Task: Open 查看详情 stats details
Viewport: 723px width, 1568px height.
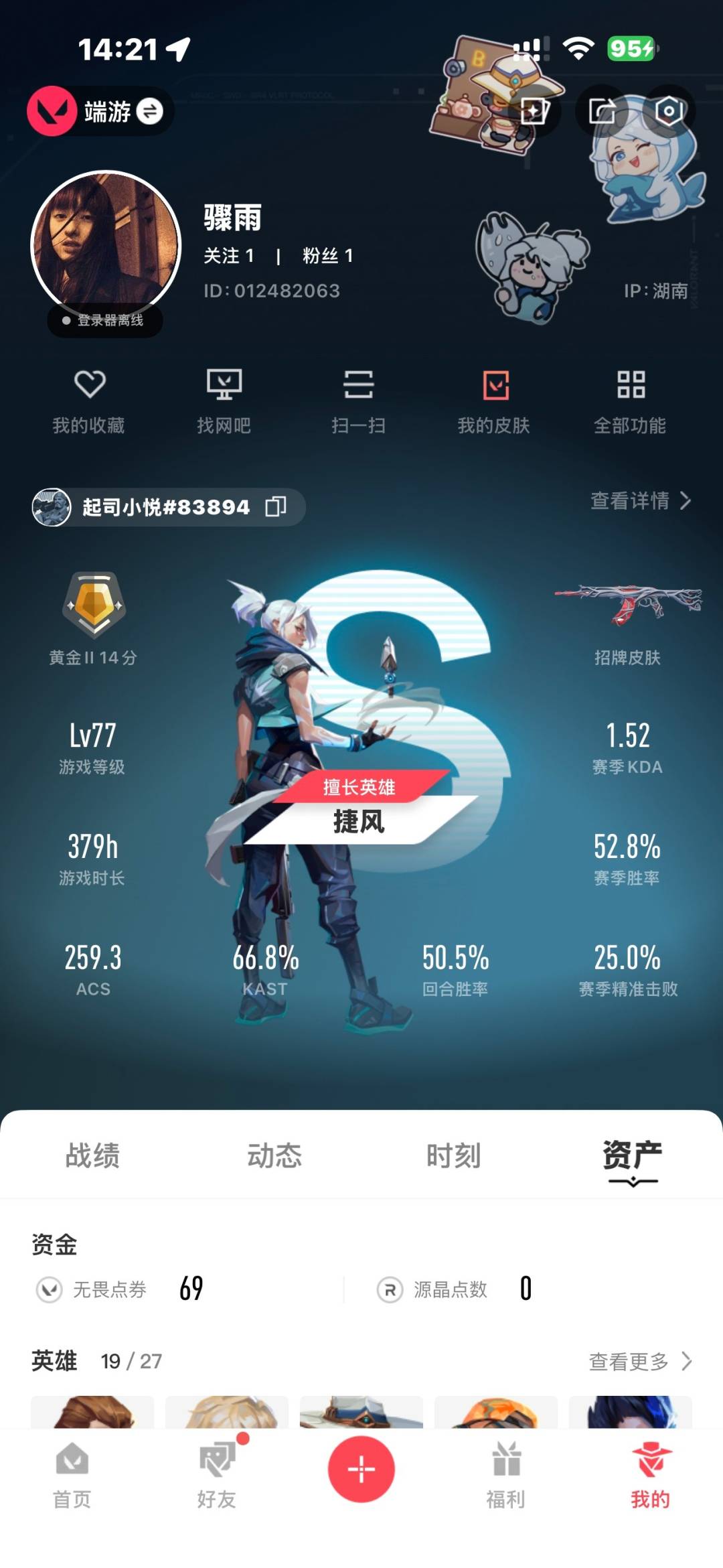Action: (x=640, y=500)
